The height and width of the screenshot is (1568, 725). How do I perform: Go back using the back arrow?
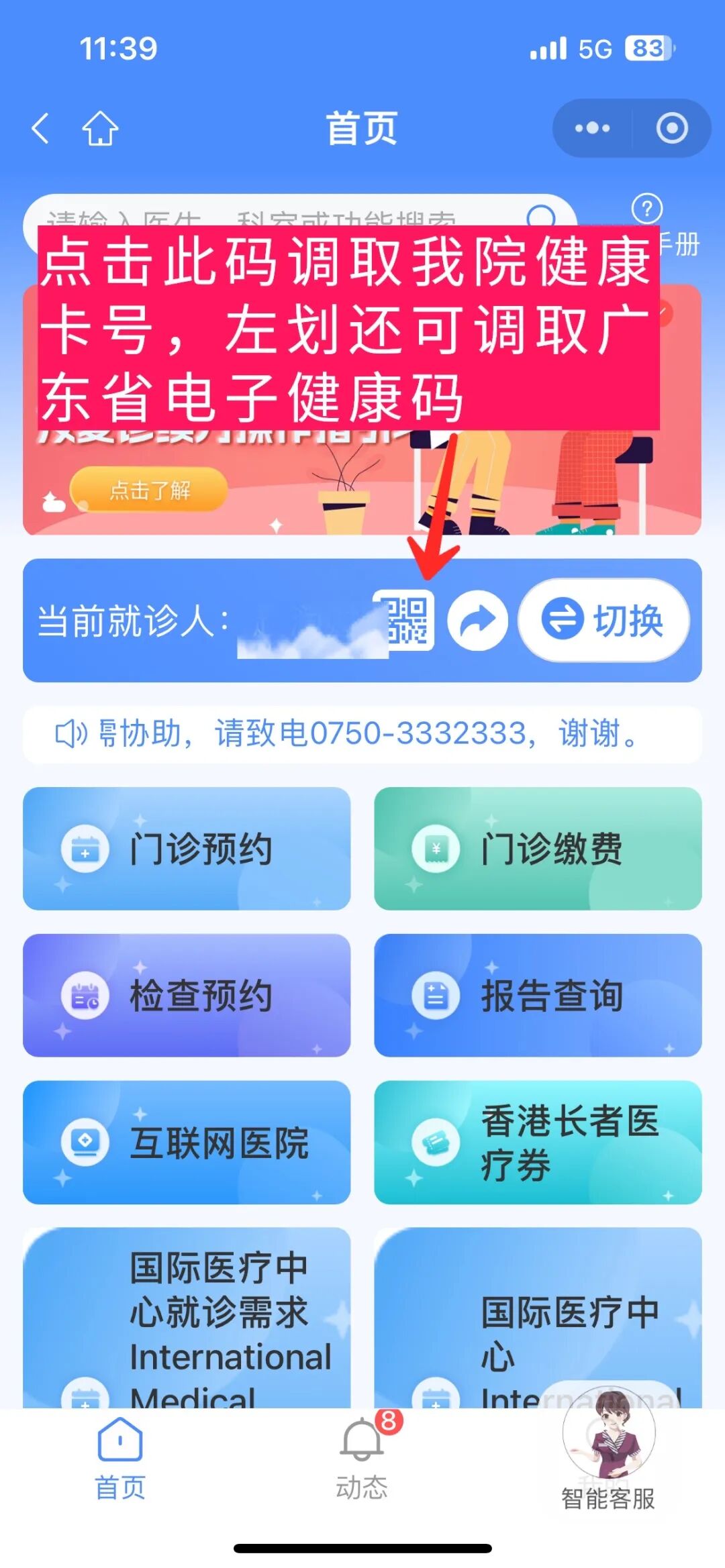tap(41, 128)
